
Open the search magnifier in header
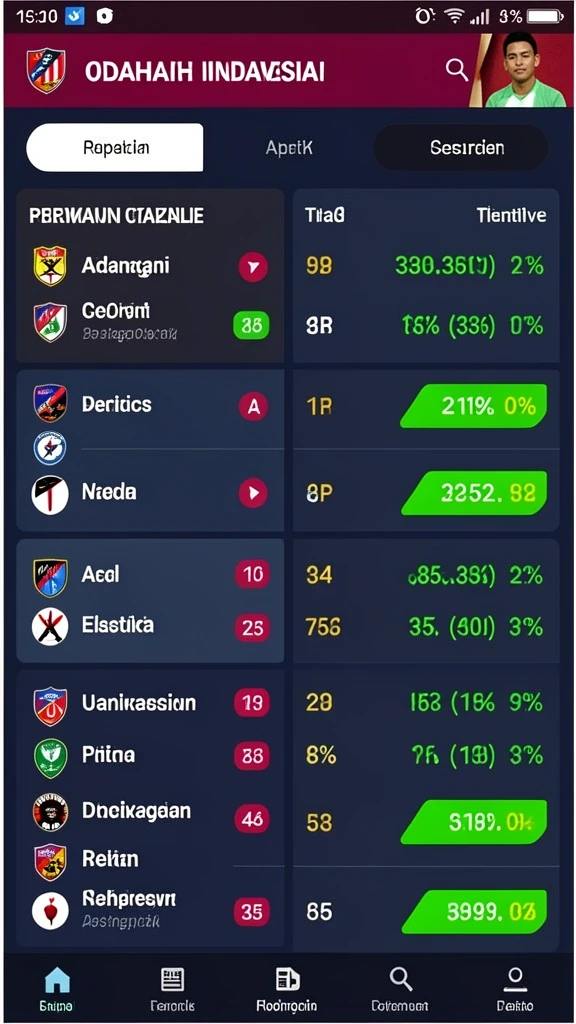pyautogui.click(x=456, y=69)
